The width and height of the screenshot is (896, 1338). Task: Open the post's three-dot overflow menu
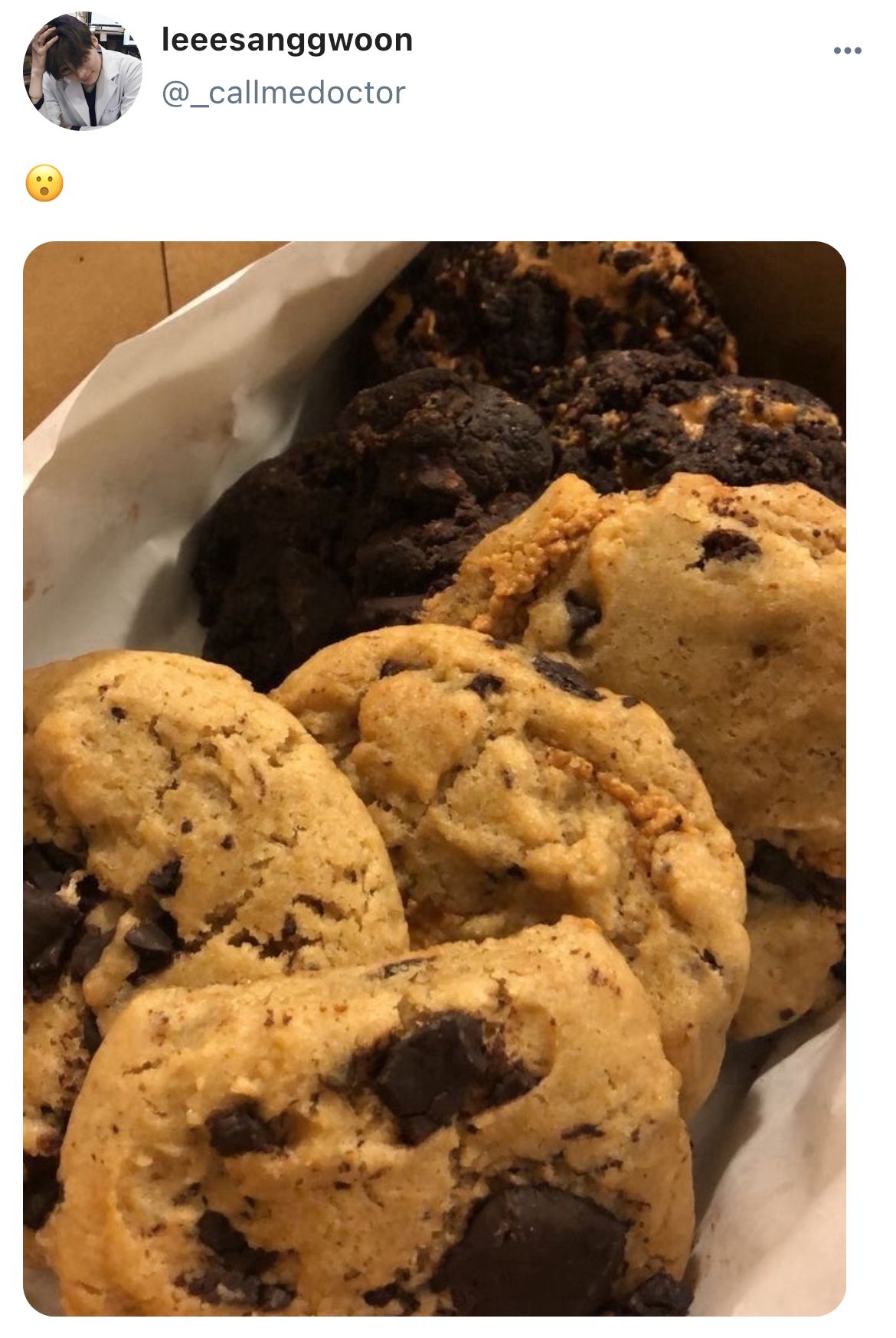click(x=847, y=51)
